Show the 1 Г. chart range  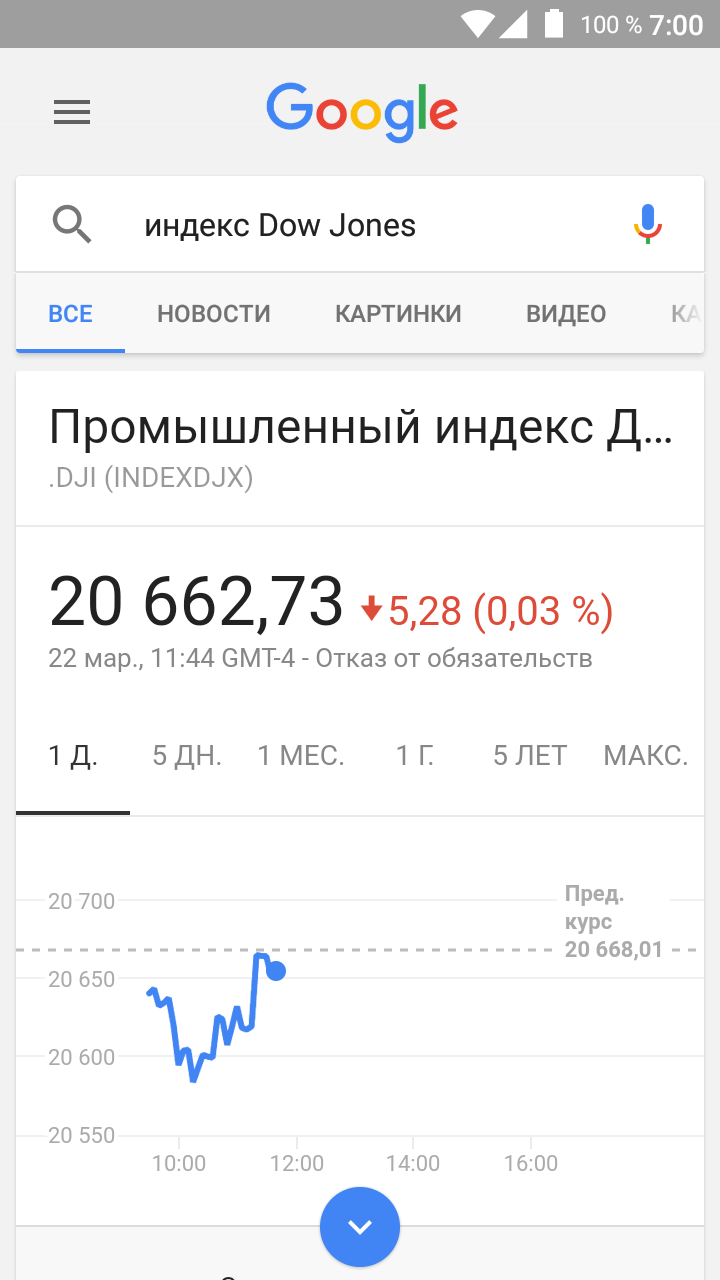[415, 756]
